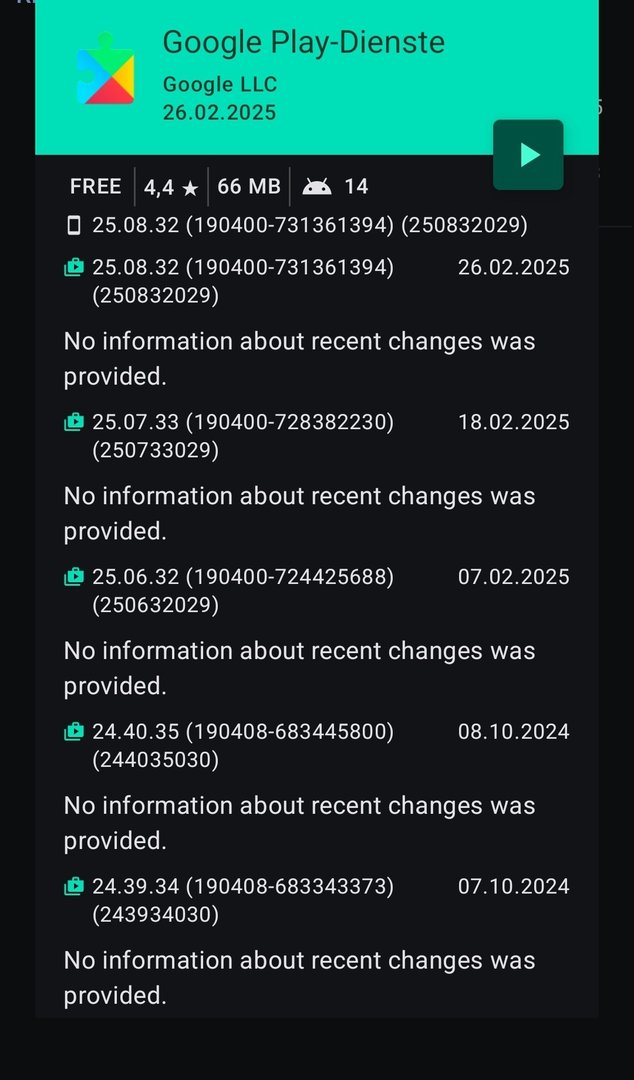Select version 25.07.33 dated 18.02.2025
The image size is (634, 1080).
pyautogui.click(x=317, y=435)
